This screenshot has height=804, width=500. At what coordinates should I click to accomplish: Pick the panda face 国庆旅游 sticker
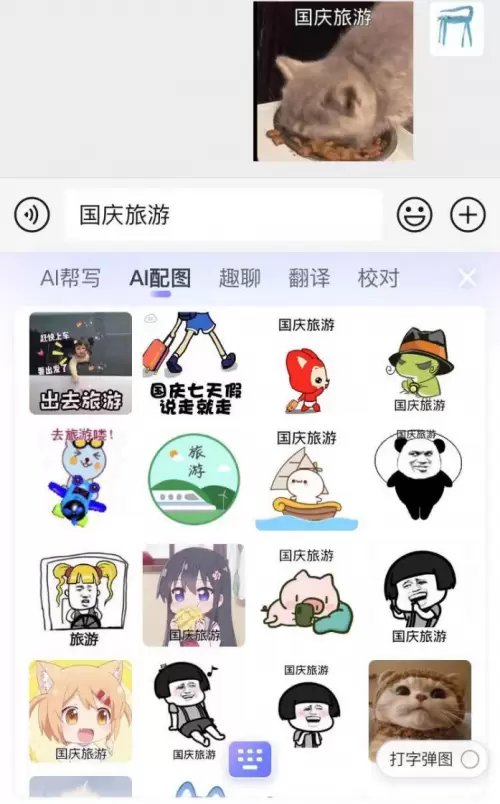419,475
